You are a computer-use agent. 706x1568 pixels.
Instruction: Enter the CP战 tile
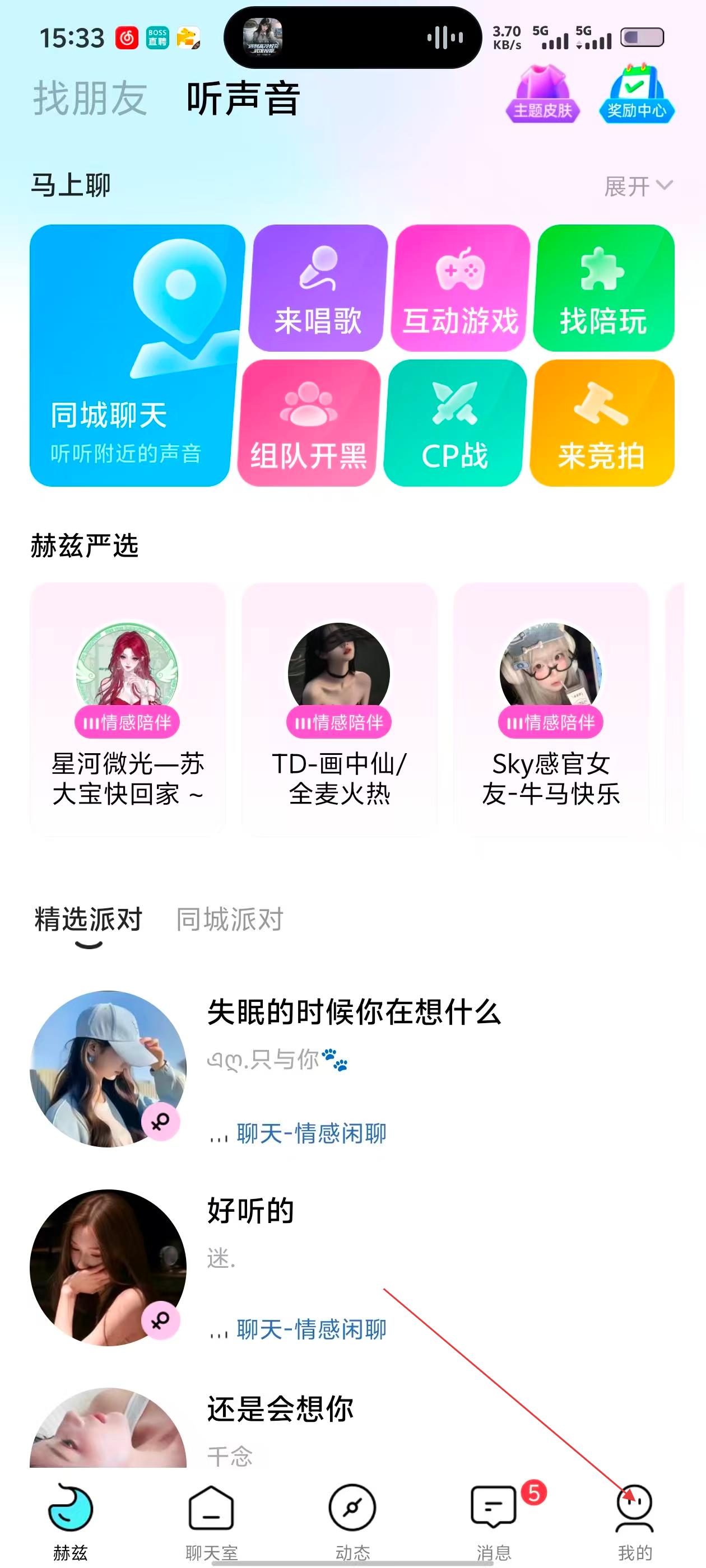[x=455, y=423]
